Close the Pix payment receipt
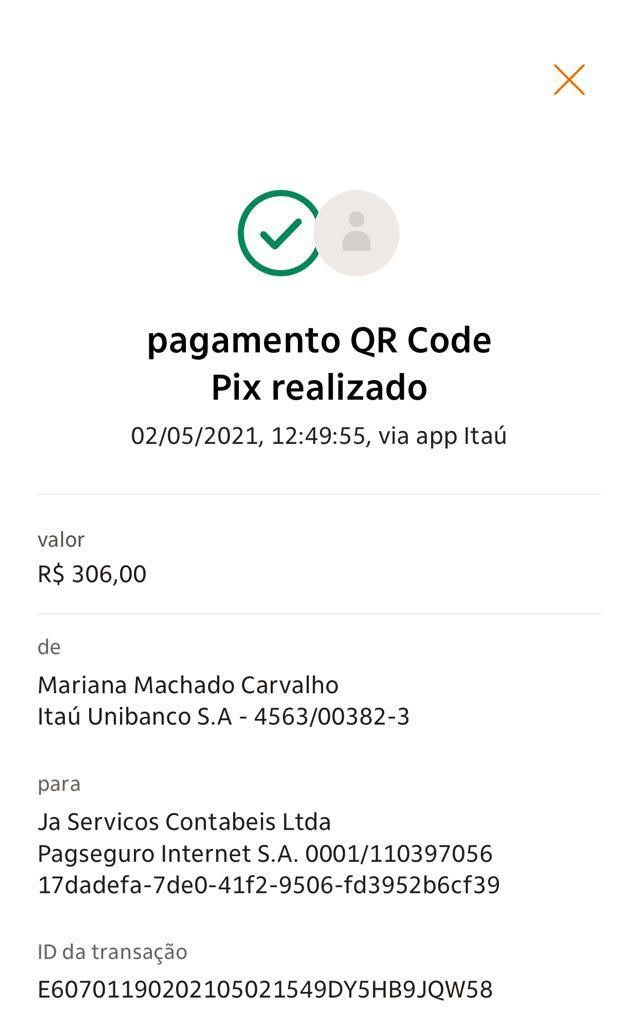Image resolution: width=639 pixels, height=1024 pixels. click(x=569, y=80)
